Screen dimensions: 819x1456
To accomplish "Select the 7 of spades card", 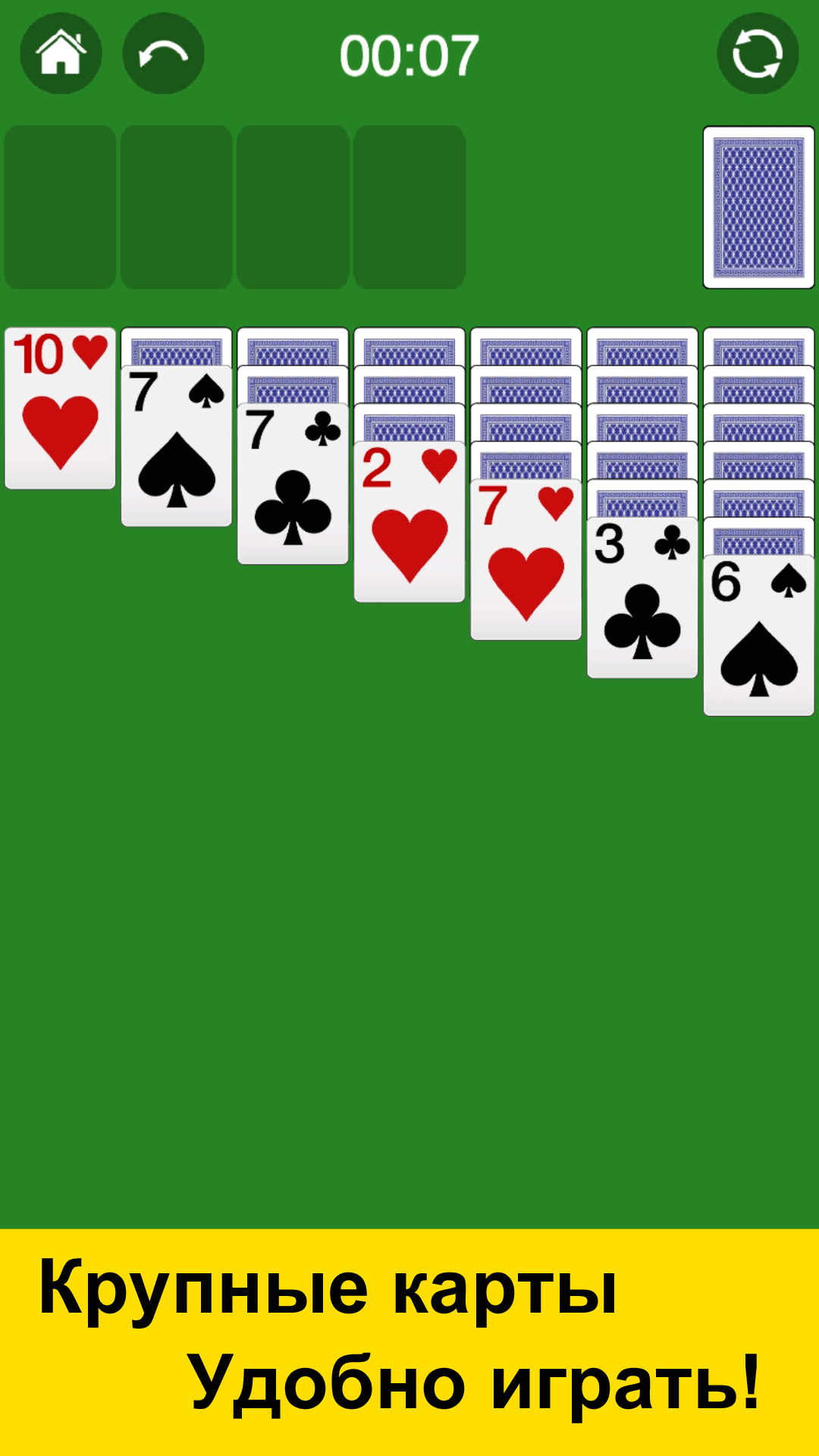I will coord(177,446).
